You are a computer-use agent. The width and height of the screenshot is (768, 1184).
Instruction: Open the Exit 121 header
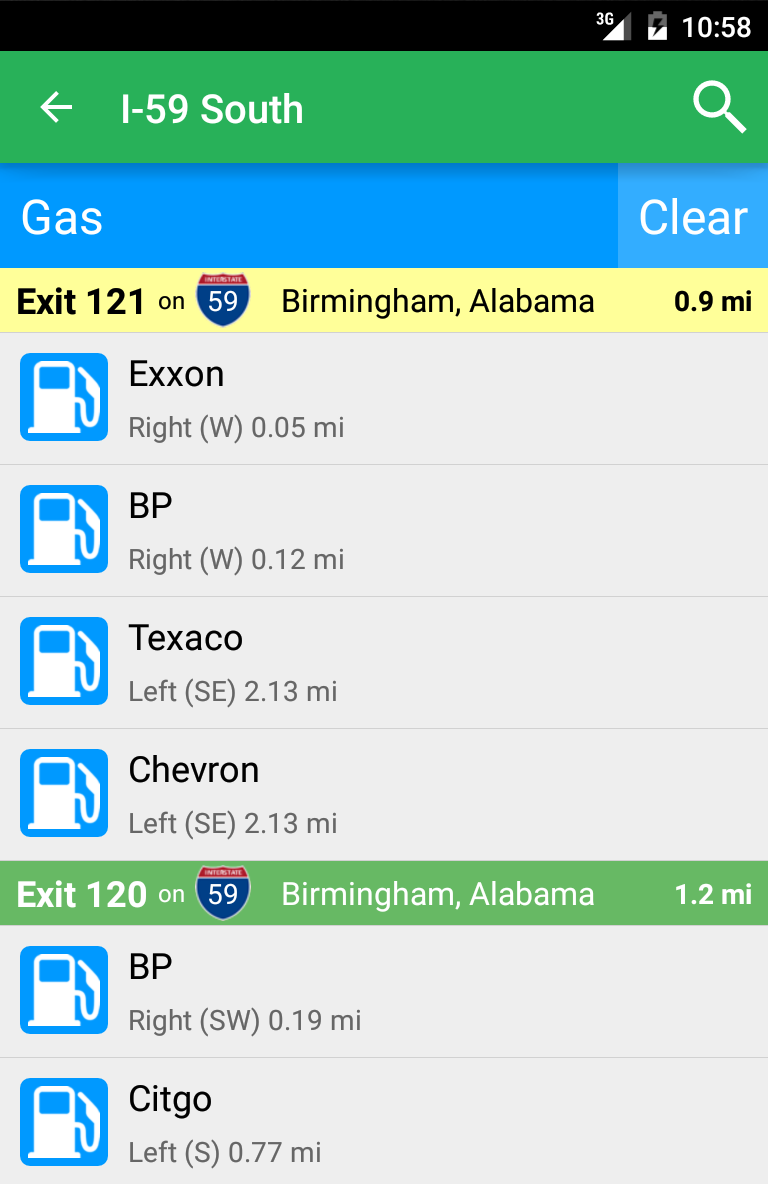point(384,301)
